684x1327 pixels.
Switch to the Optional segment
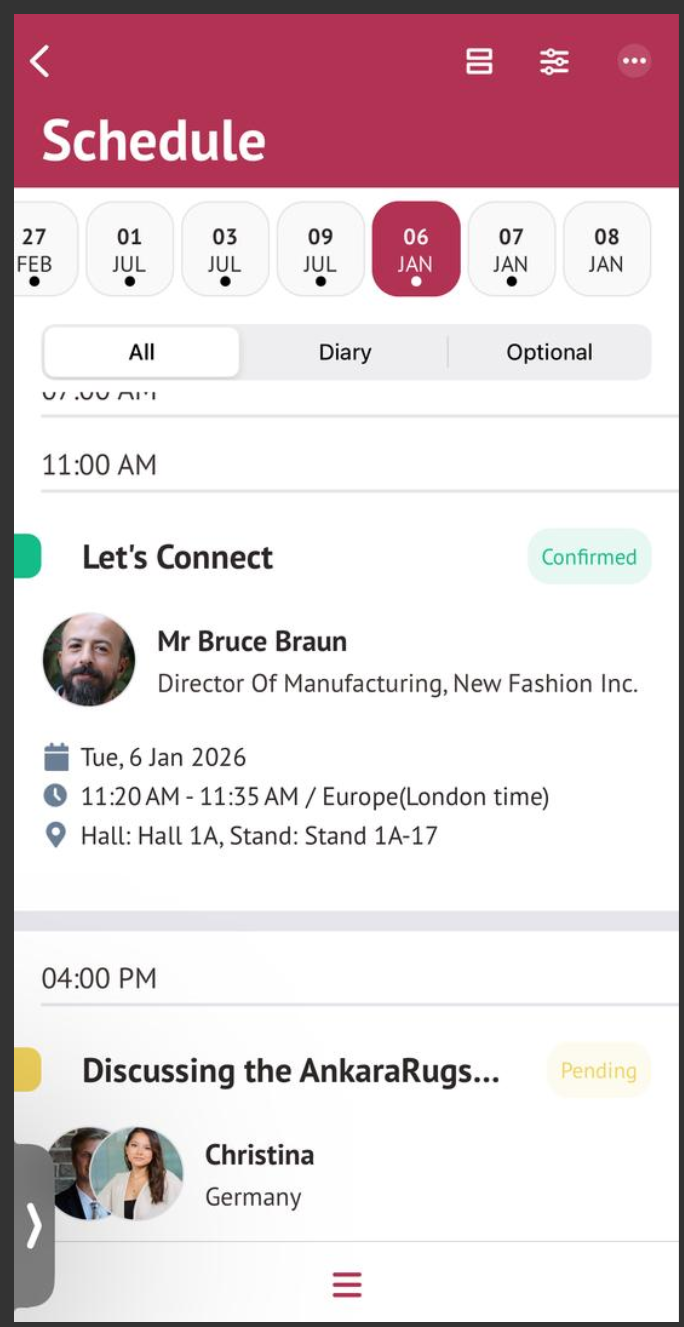coord(549,352)
